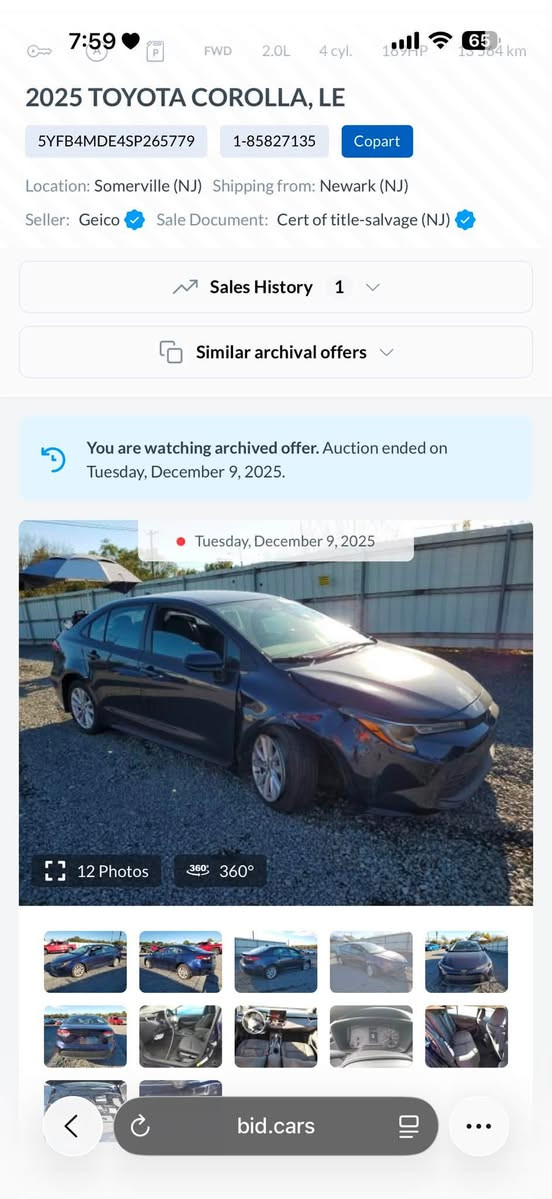Open the browser more options menu
The width and height of the screenshot is (552, 1199).
coord(479,1126)
